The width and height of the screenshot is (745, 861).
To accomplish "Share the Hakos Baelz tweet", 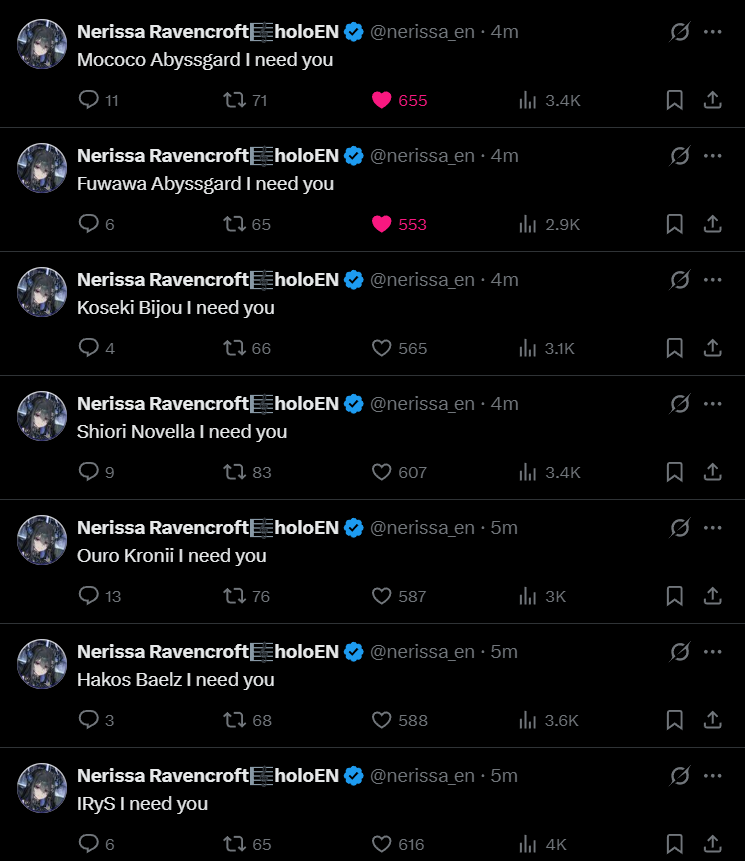I will click(x=713, y=720).
